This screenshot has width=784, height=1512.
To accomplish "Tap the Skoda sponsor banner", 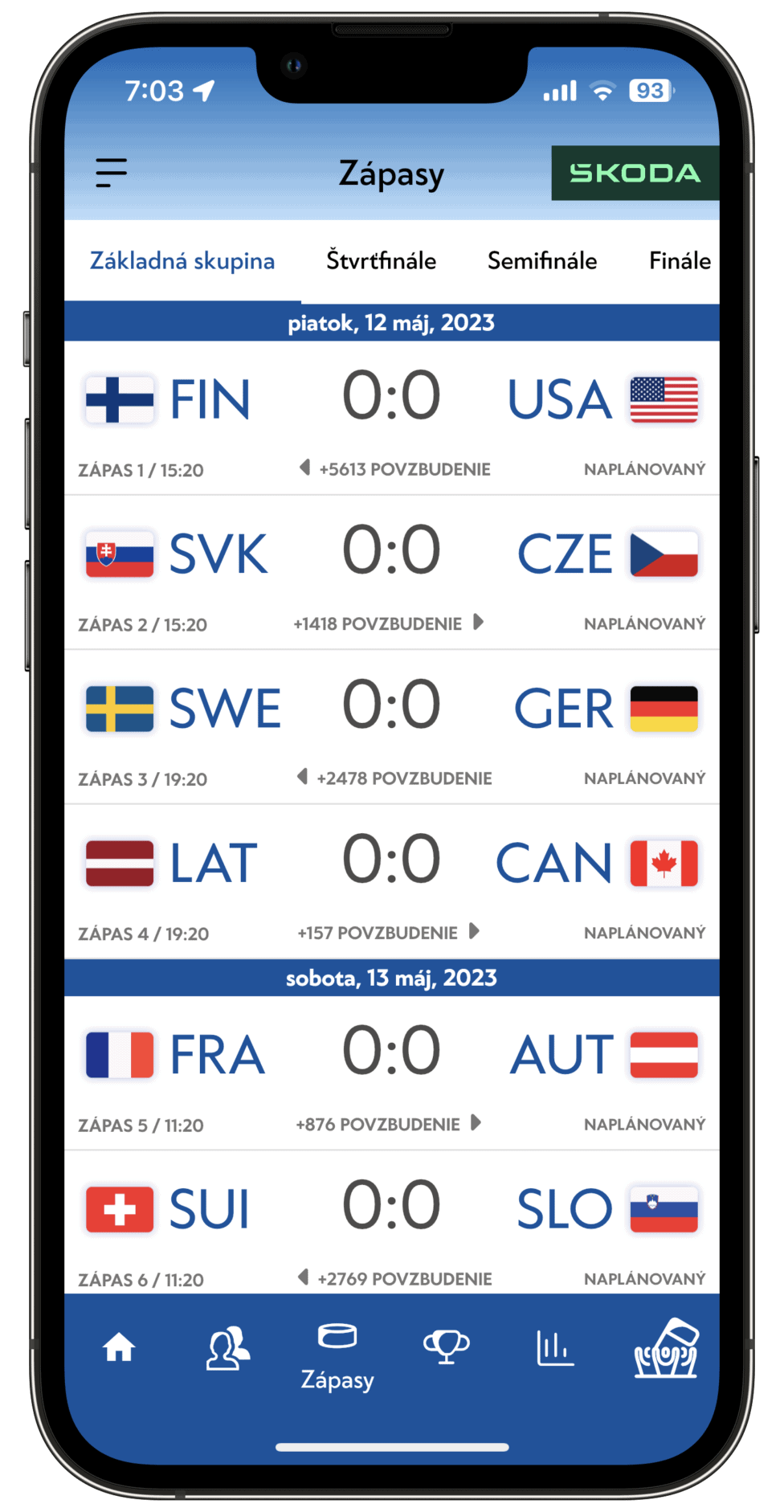I will 635,173.
